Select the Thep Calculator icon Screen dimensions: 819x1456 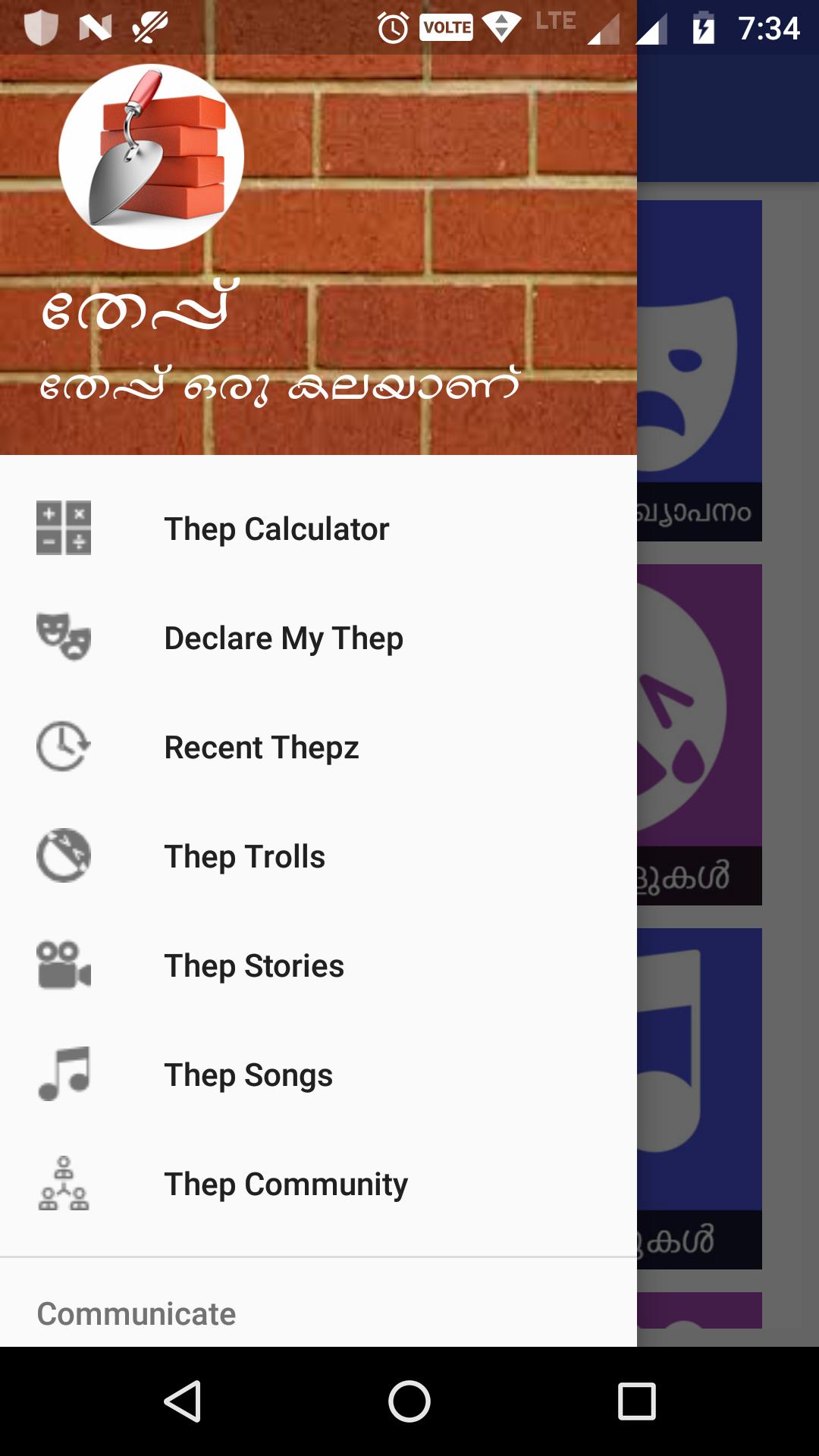coord(64,529)
